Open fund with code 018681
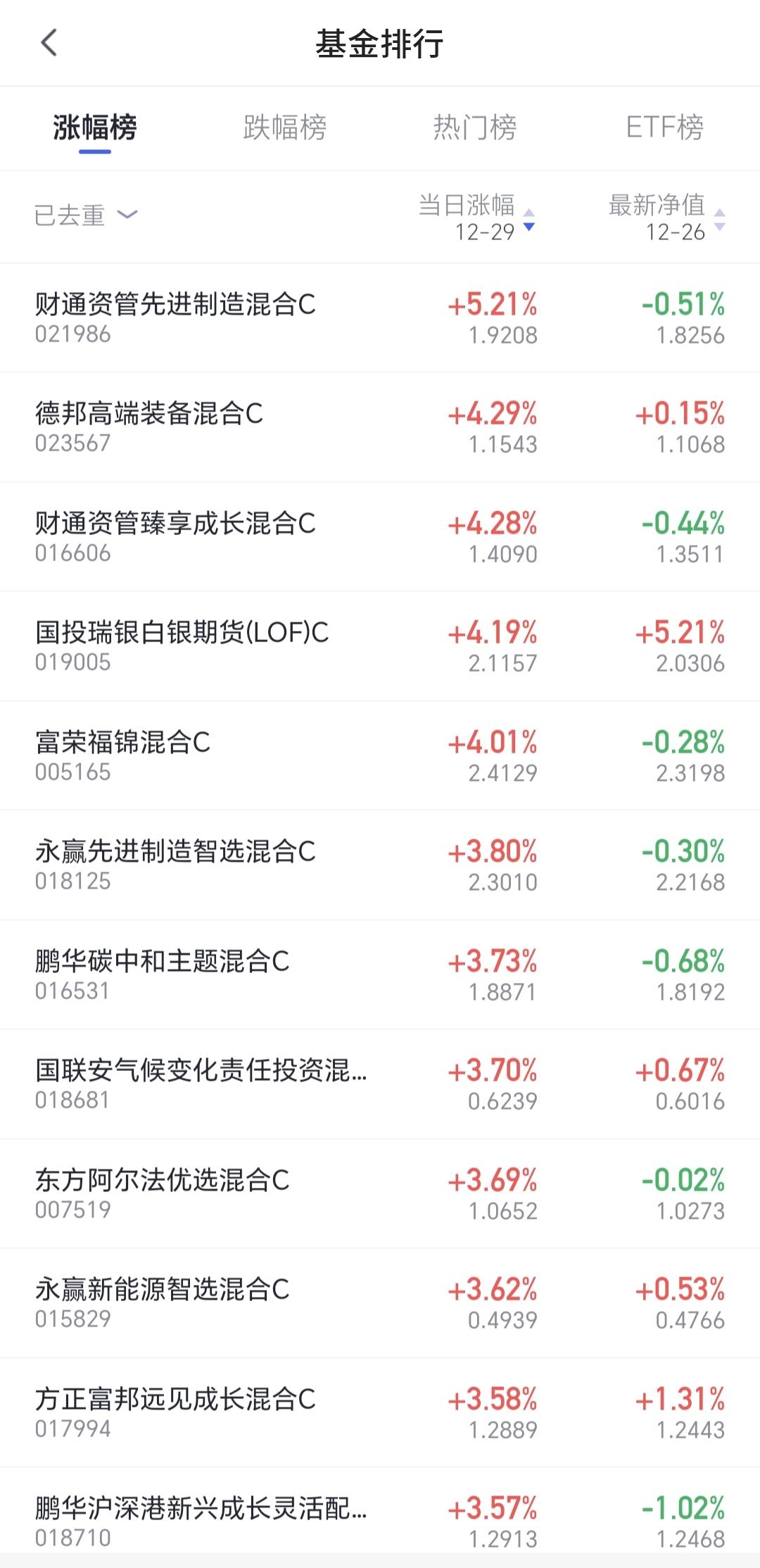This screenshot has width=760, height=1568. (x=201, y=1084)
